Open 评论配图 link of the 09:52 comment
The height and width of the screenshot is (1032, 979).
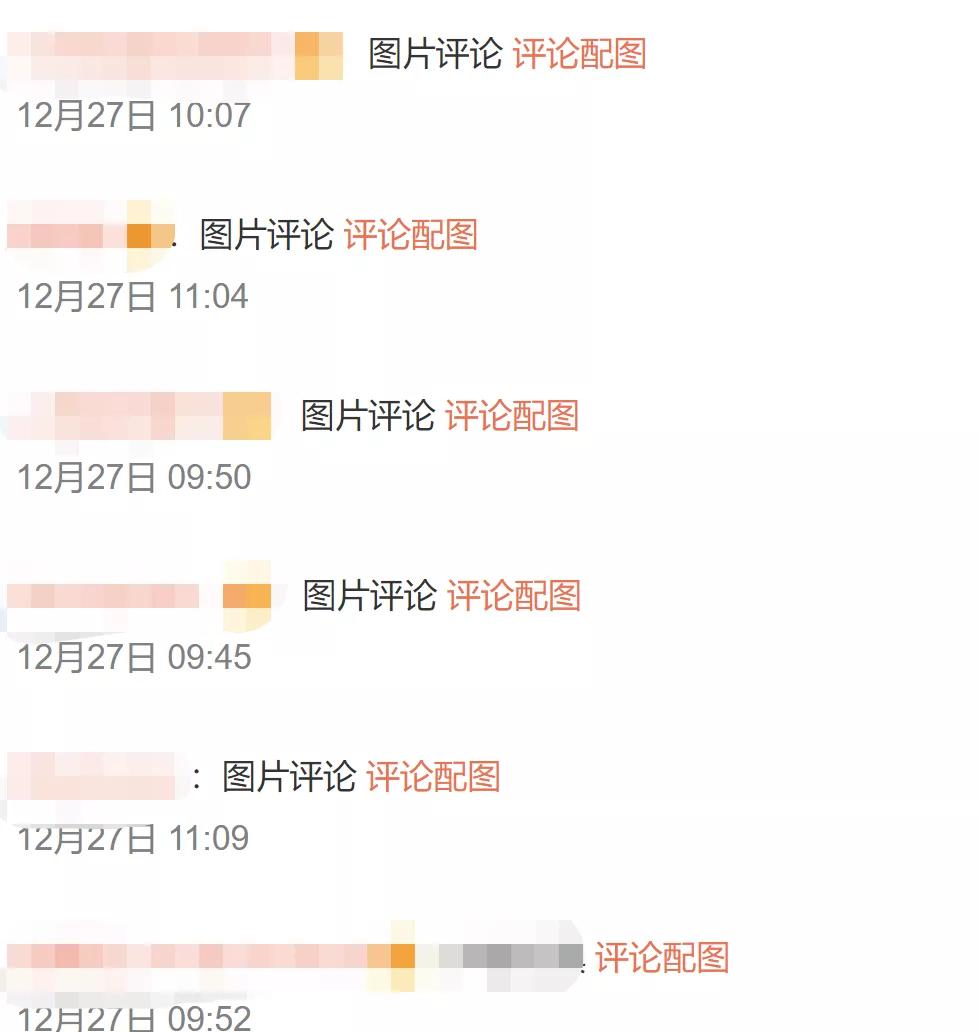tap(662, 957)
